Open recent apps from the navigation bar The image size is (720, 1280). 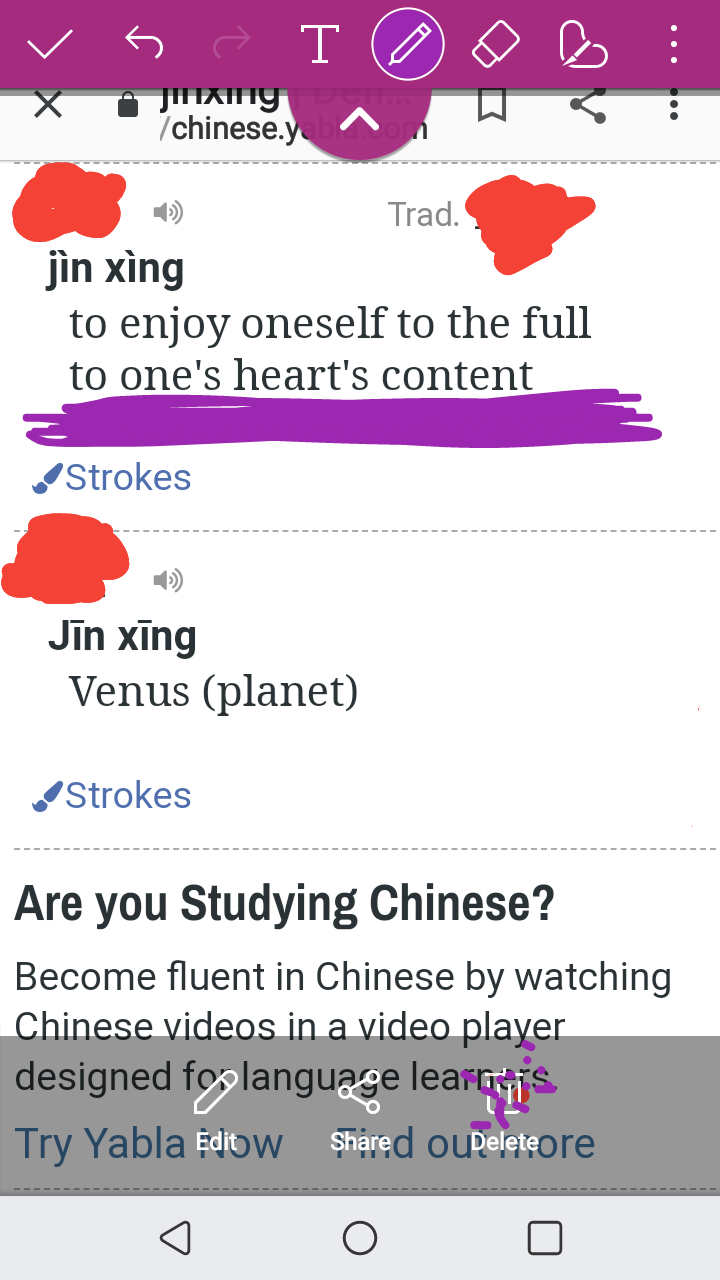(x=544, y=1238)
